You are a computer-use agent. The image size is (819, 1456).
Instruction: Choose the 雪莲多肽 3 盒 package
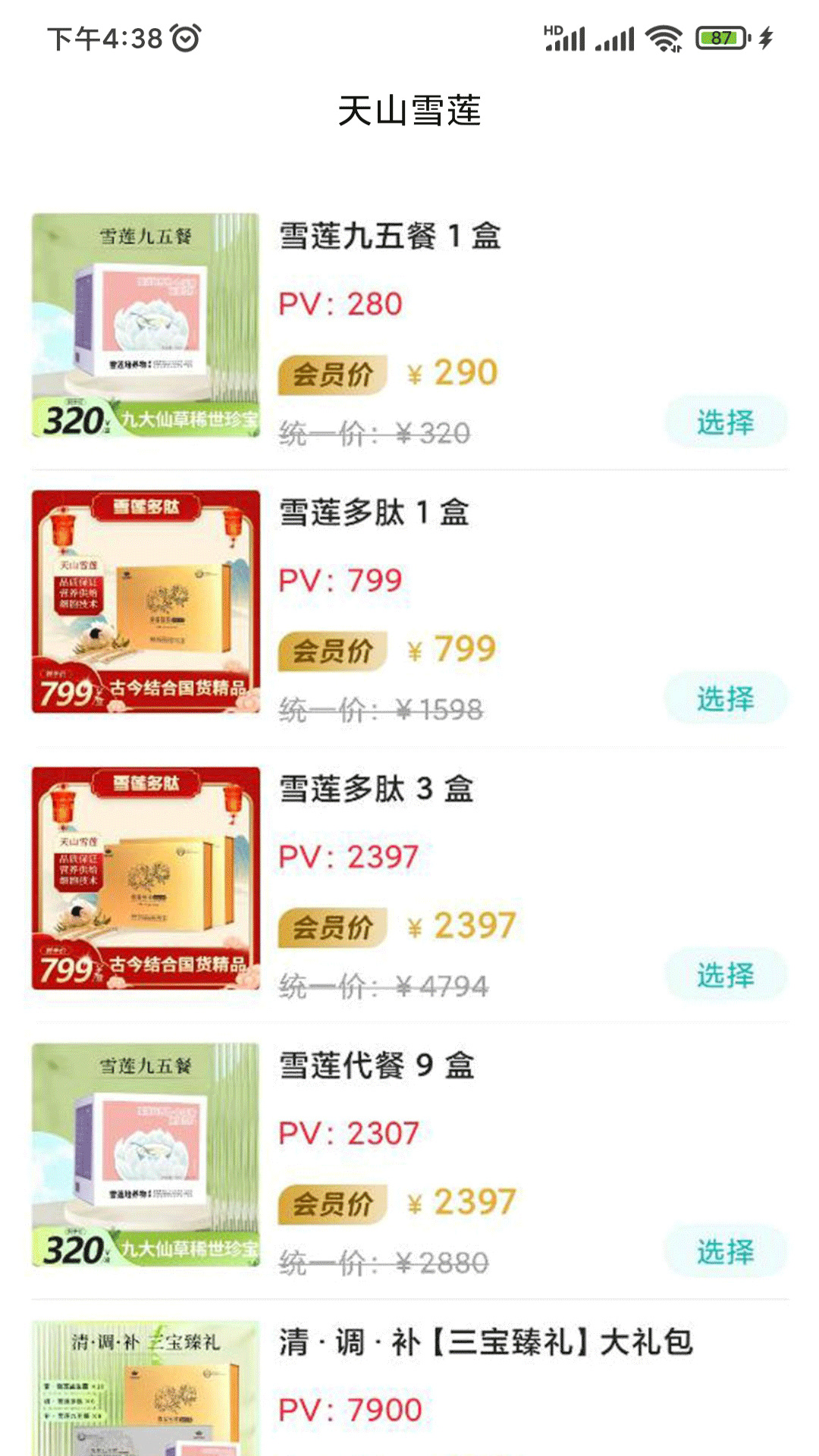coord(725,974)
